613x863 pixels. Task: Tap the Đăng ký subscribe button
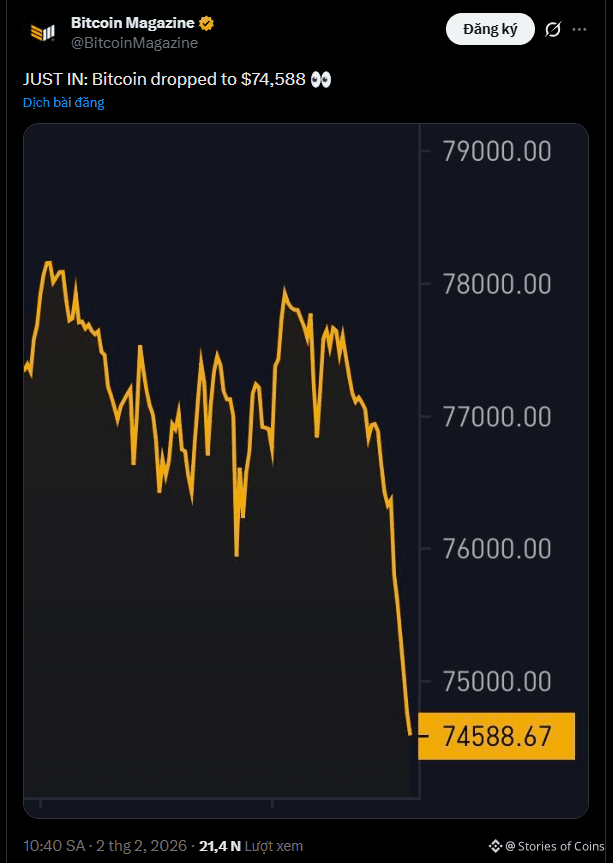click(x=490, y=30)
